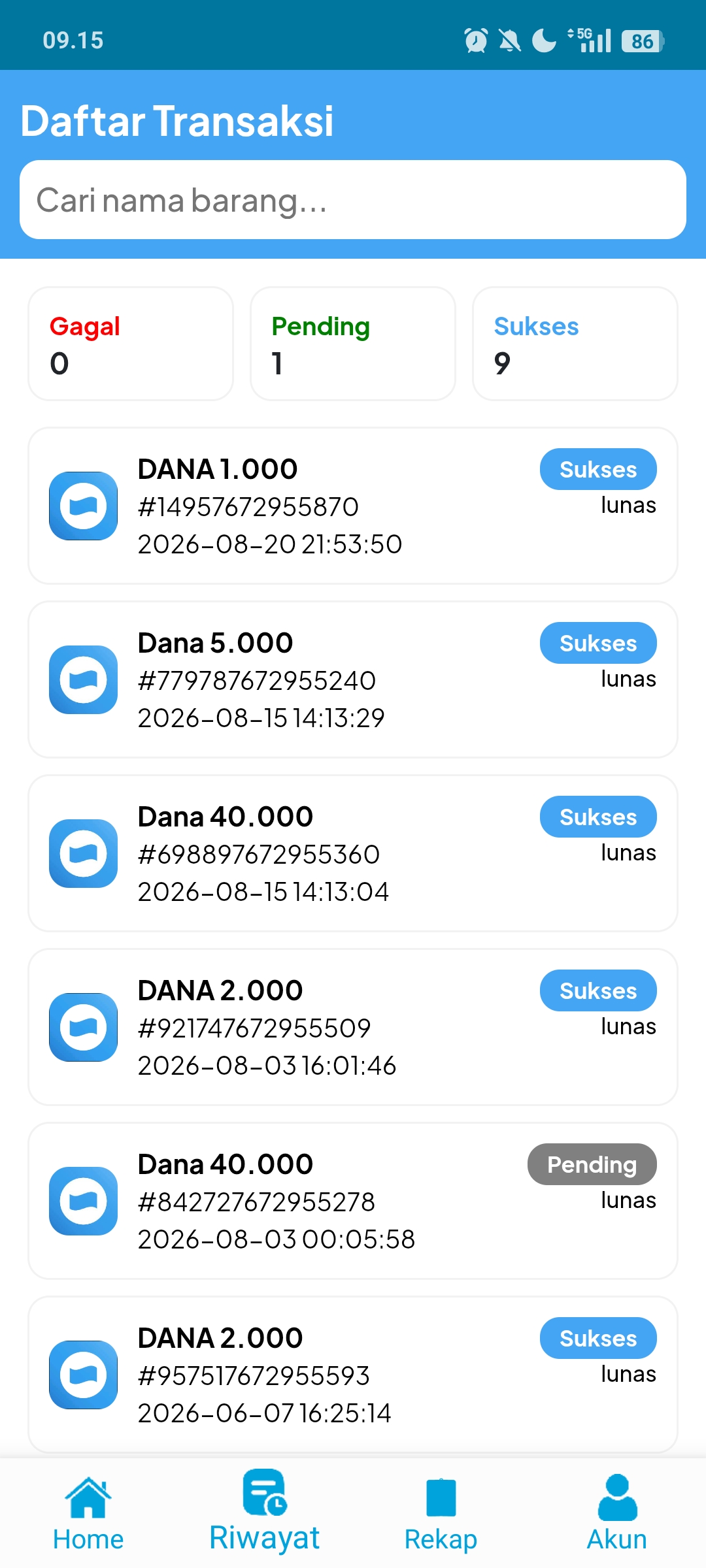Switch to the Akun tab
The image size is (706, 1568).
(617, 1513)
